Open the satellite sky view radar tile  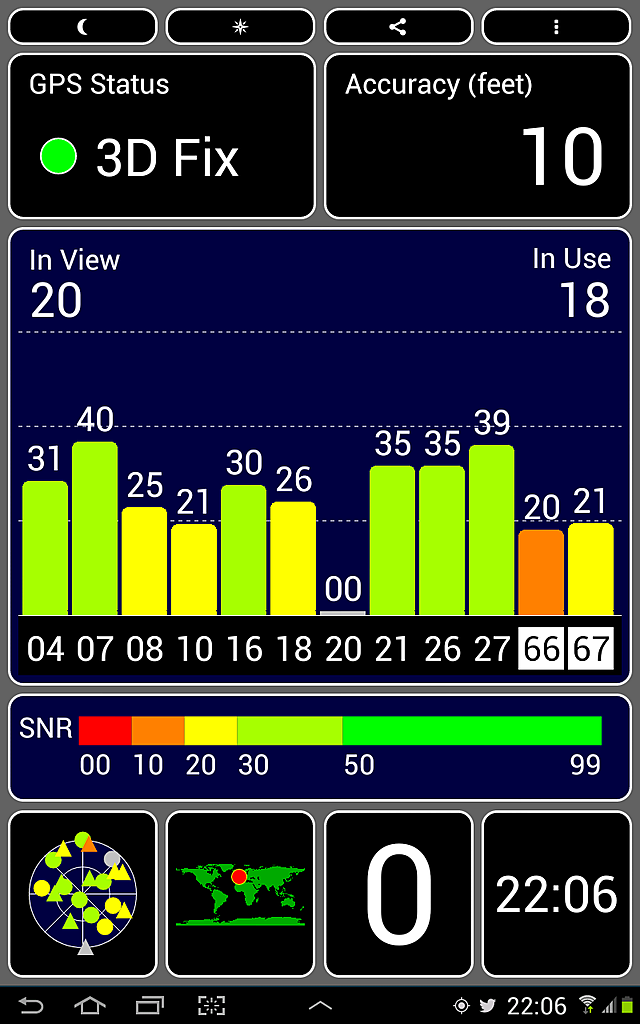tap(83, 893)
